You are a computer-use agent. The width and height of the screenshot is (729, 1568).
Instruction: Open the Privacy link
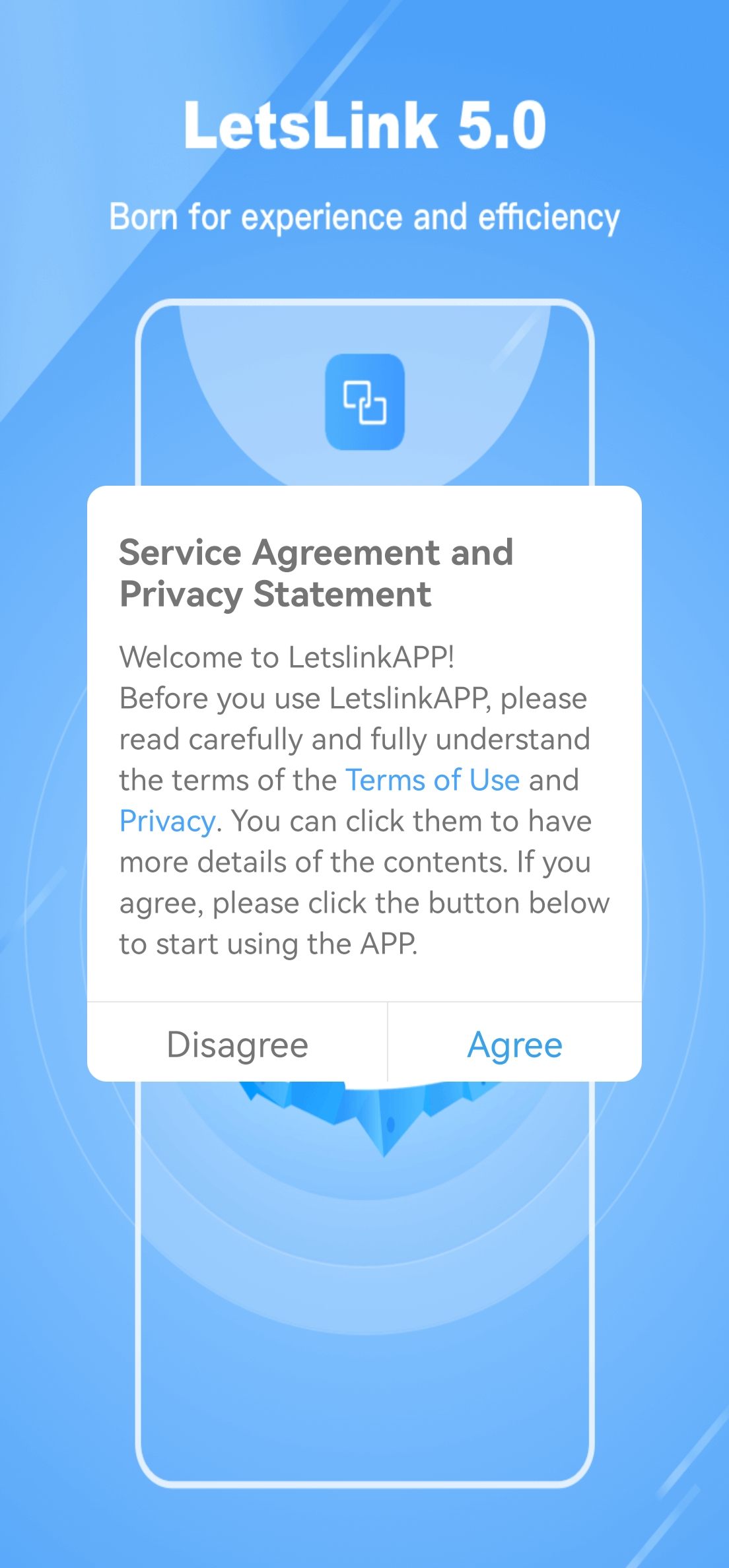point(167,822)
